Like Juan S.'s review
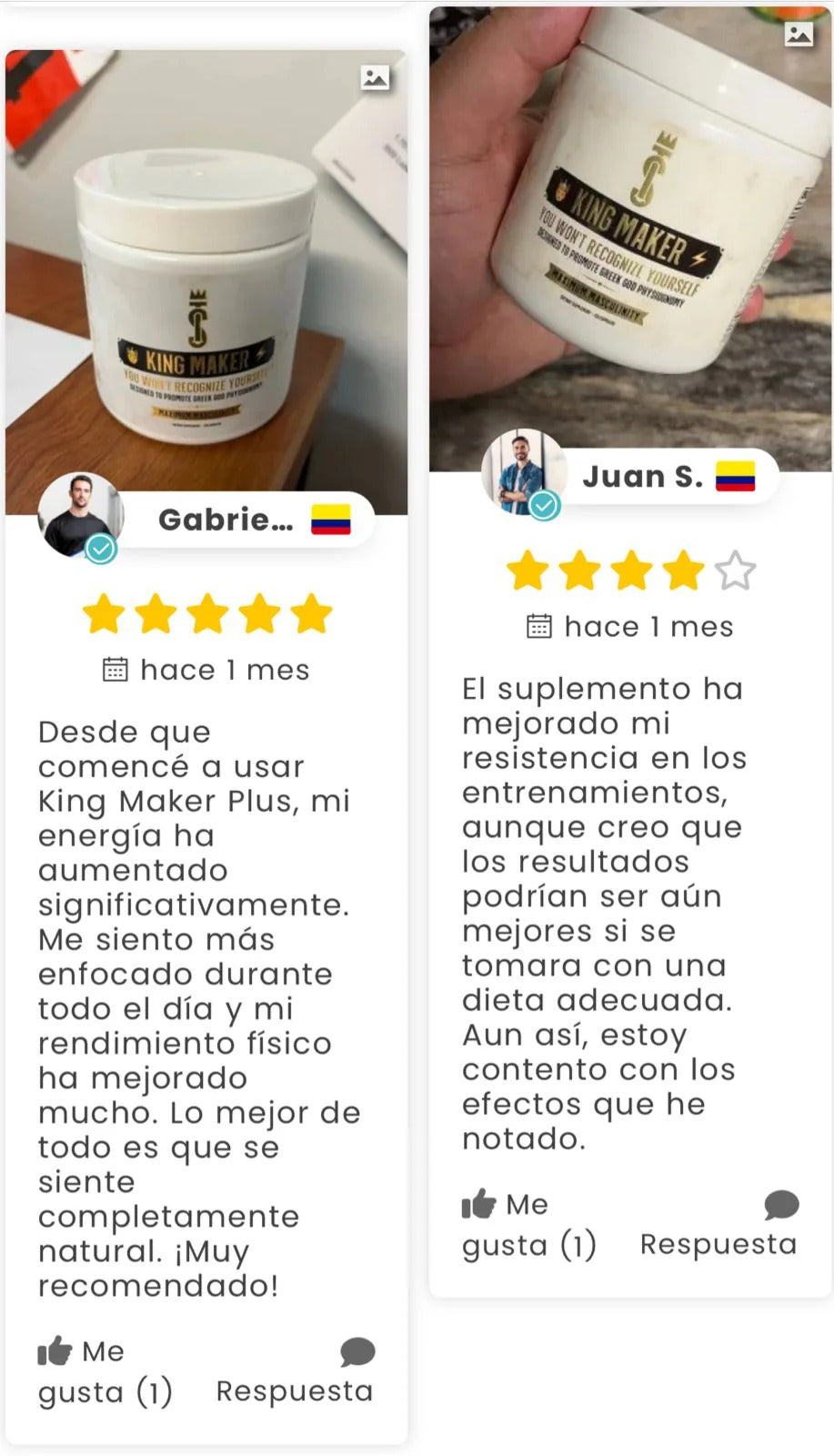The width and height of the screenshot is (834, 1456). [x=480, y=1205]
